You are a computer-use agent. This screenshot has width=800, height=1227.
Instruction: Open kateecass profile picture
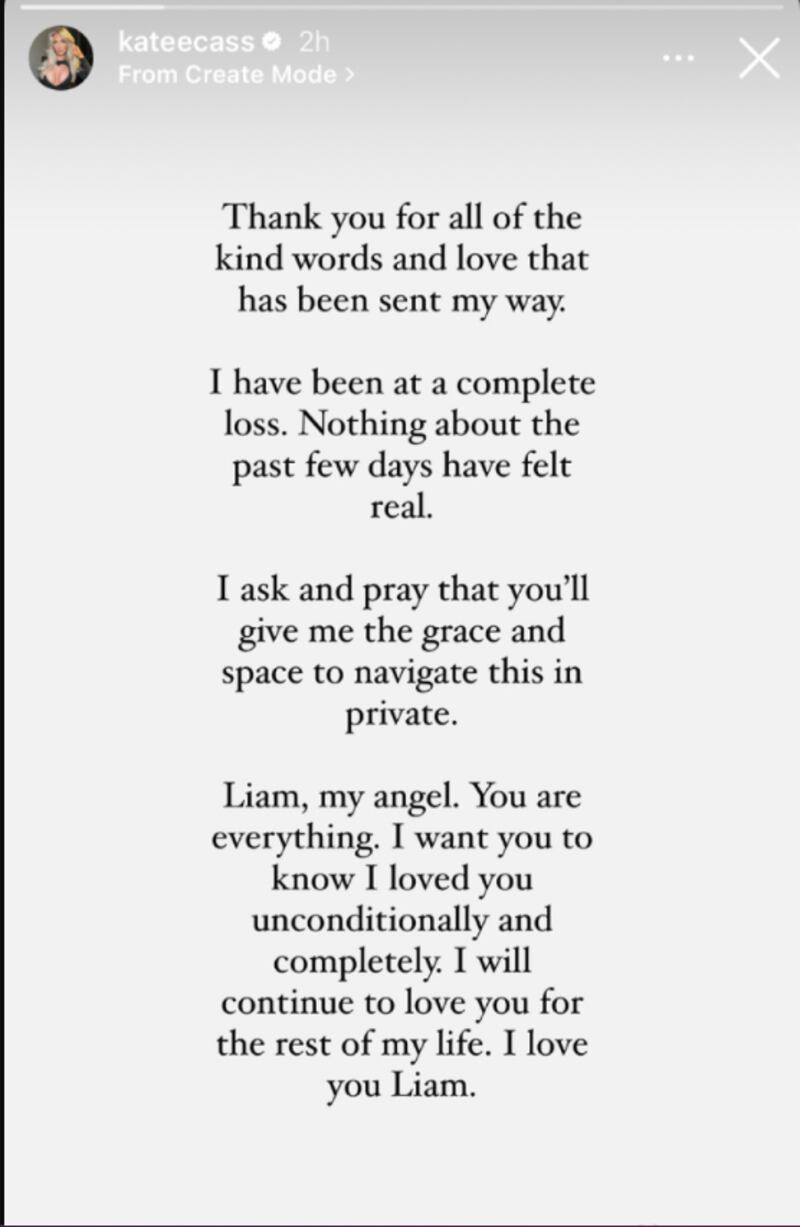61,58
